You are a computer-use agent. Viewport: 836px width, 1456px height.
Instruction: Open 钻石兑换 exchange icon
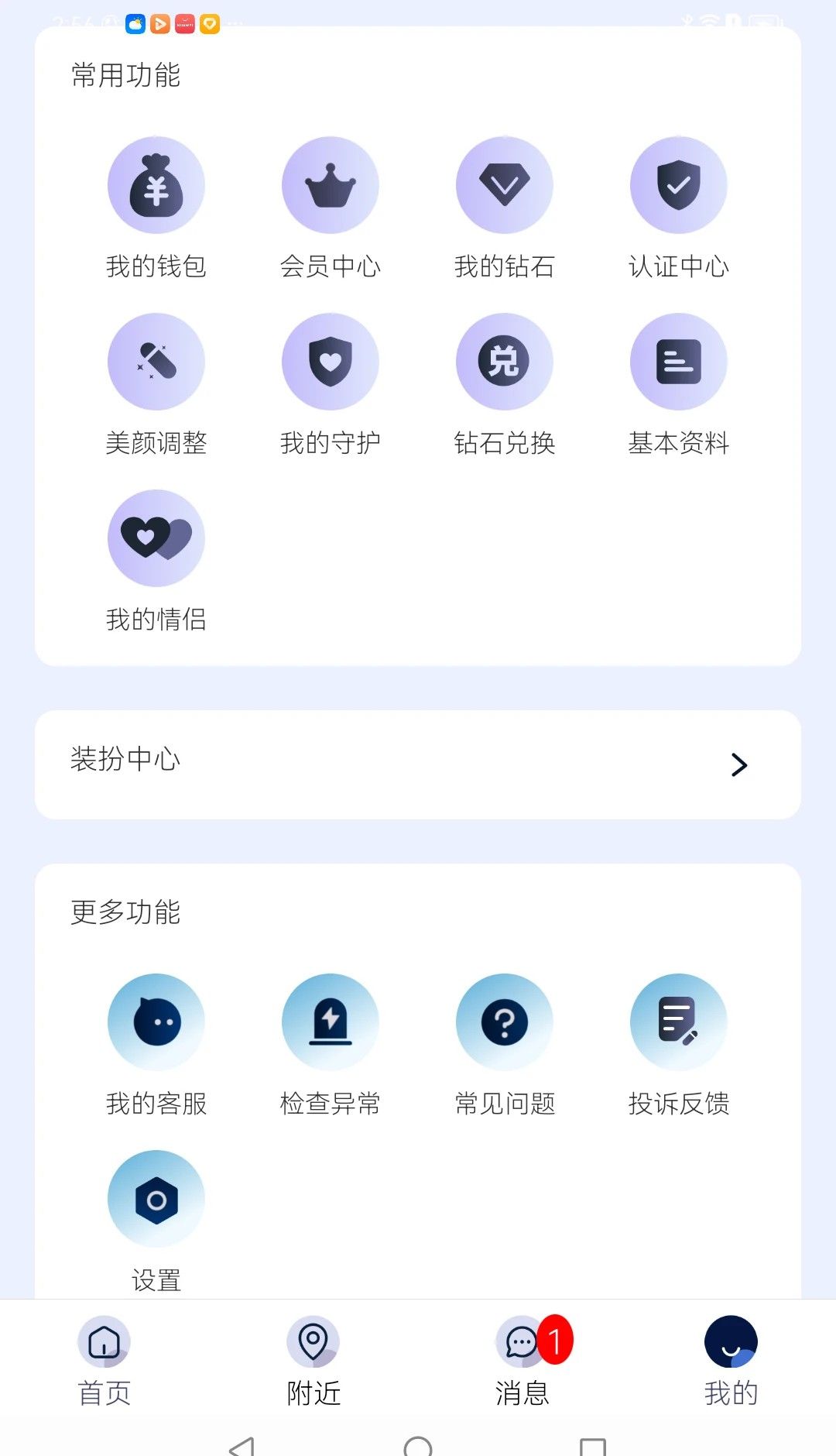pyautogui.click(x=505, y=362)
